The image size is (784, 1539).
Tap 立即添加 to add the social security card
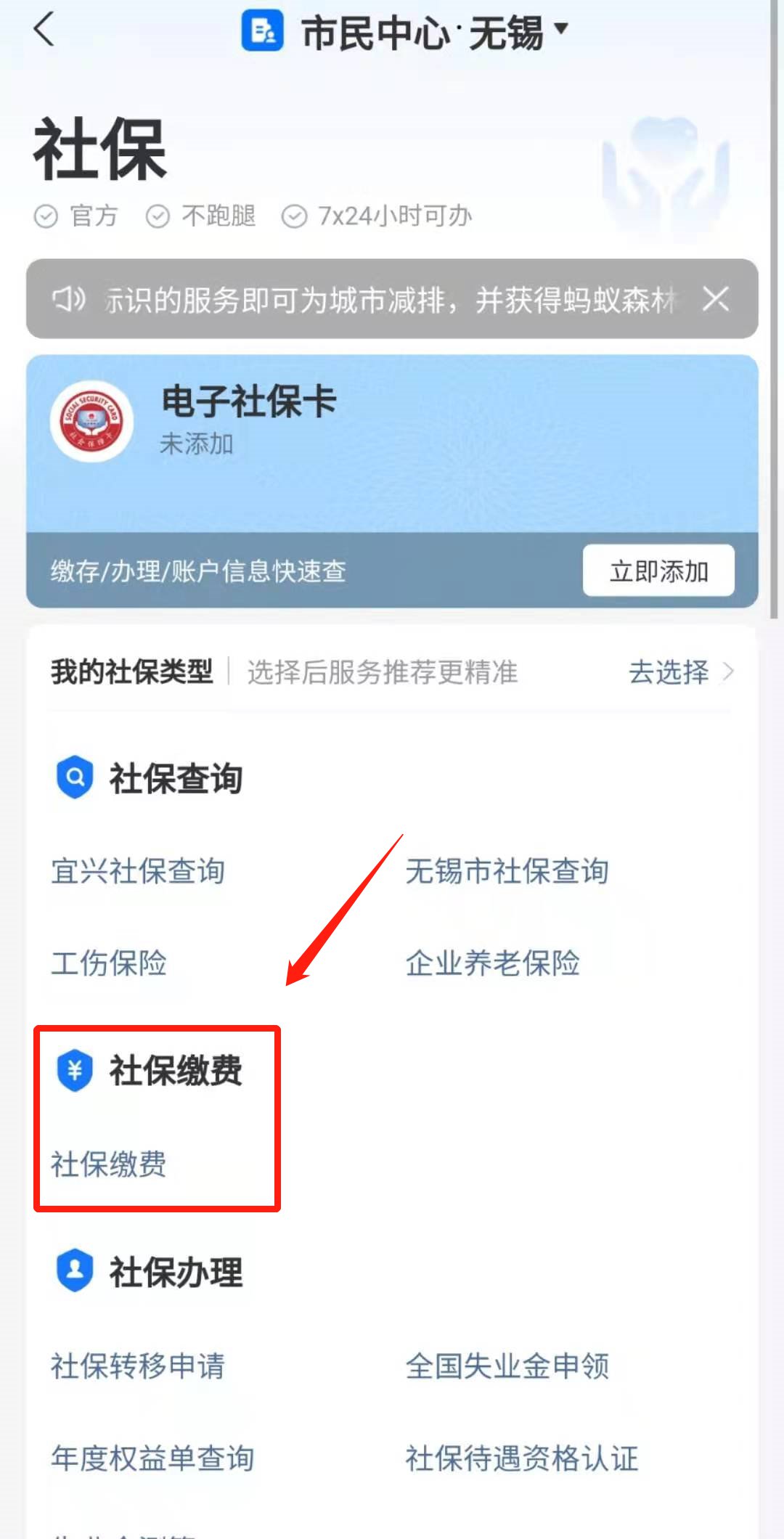[658, 571]
